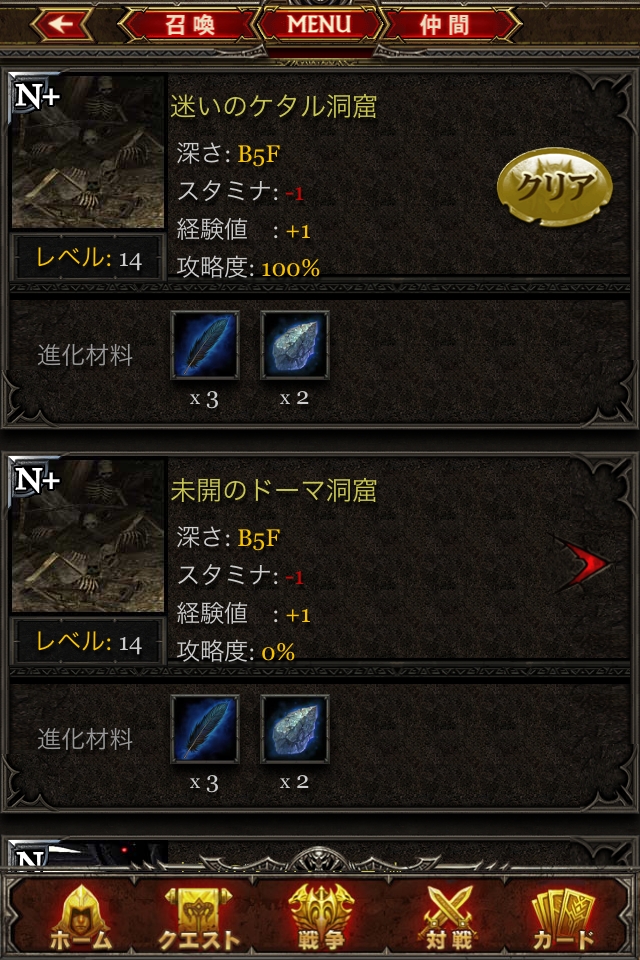View stone material under 未開のドーマ洞窟
The width and height of the screenshot is (640, 960).
[x=295, y=729]
